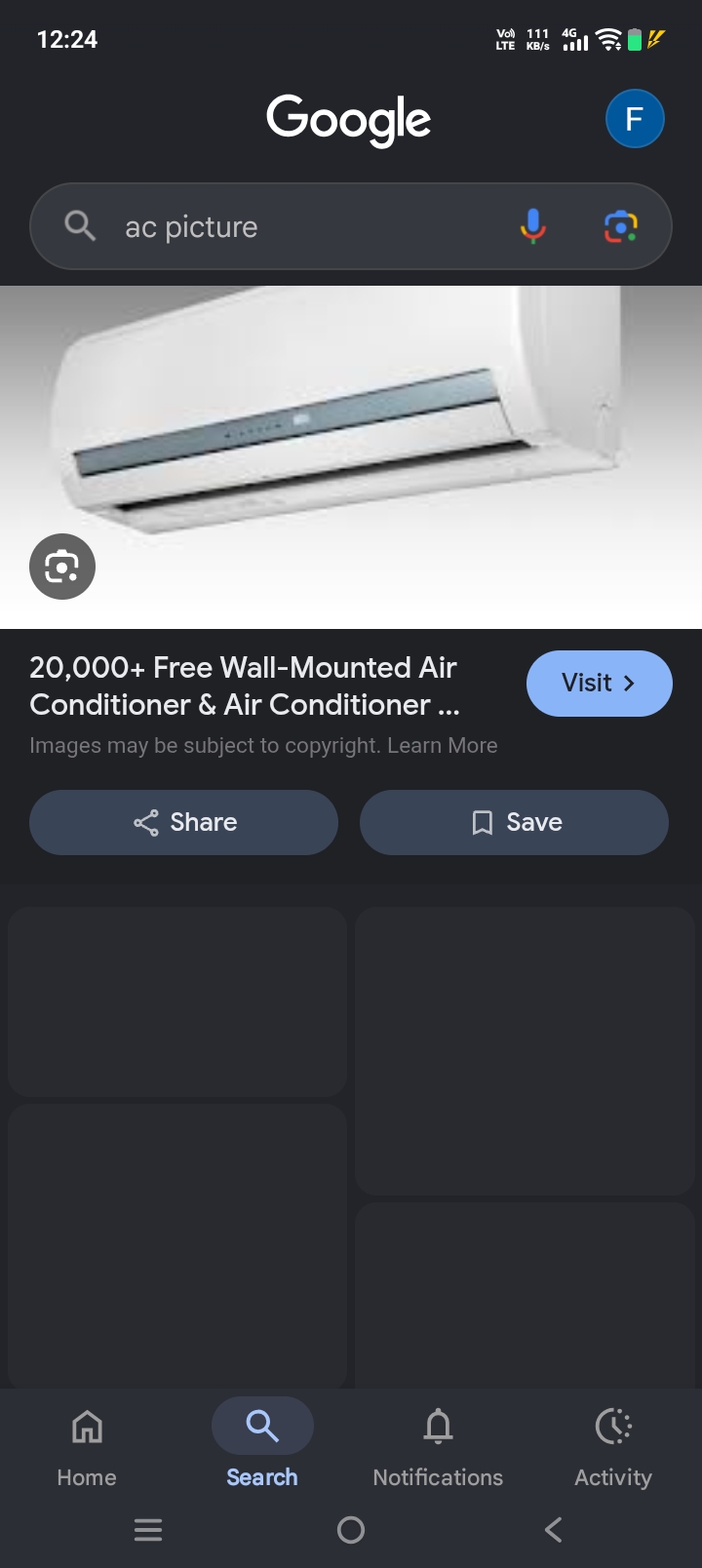702x1568 pixels.
Task: Share this air conditioner image
Action: pyautogui.click(x=184, y=822)
